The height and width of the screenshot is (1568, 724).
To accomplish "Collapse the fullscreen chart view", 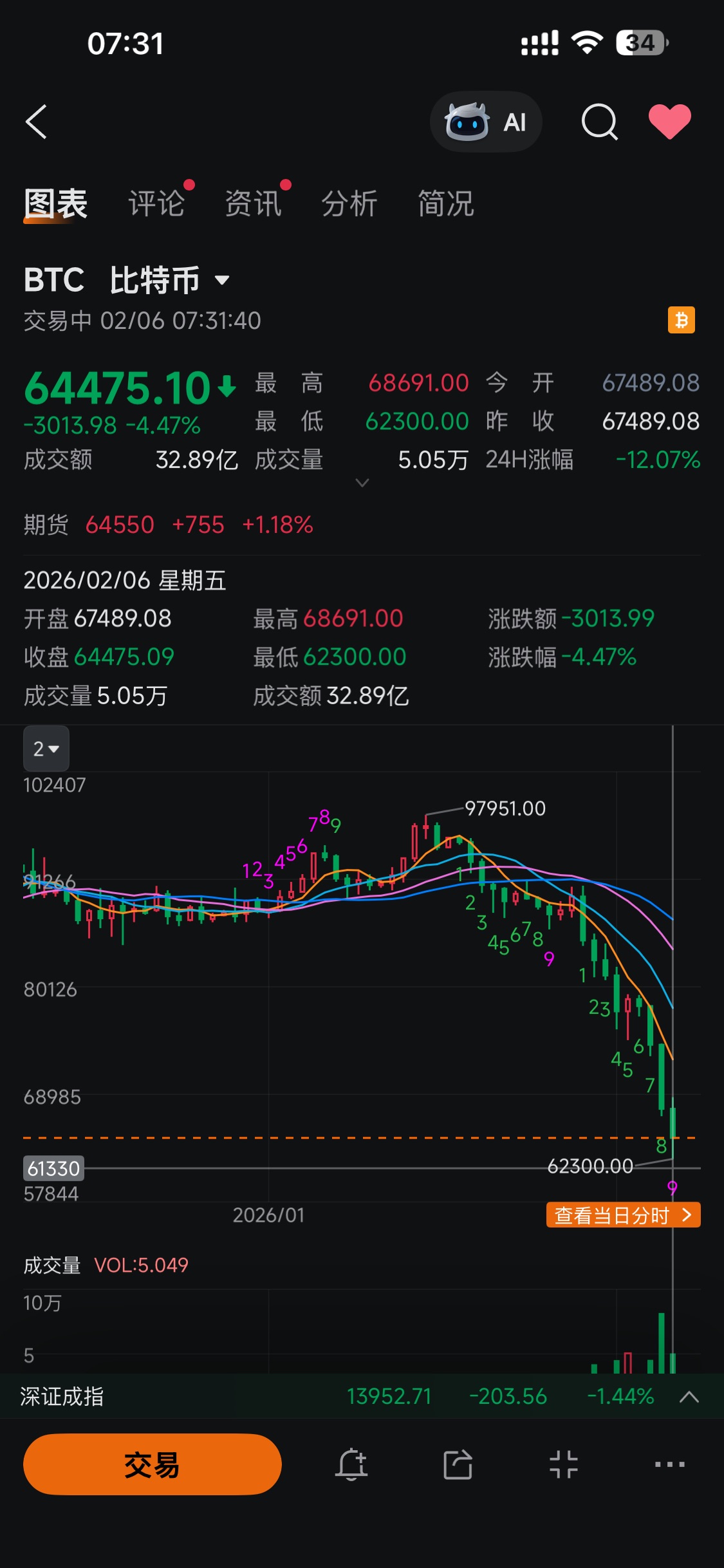I will [x=564, y=1464].
